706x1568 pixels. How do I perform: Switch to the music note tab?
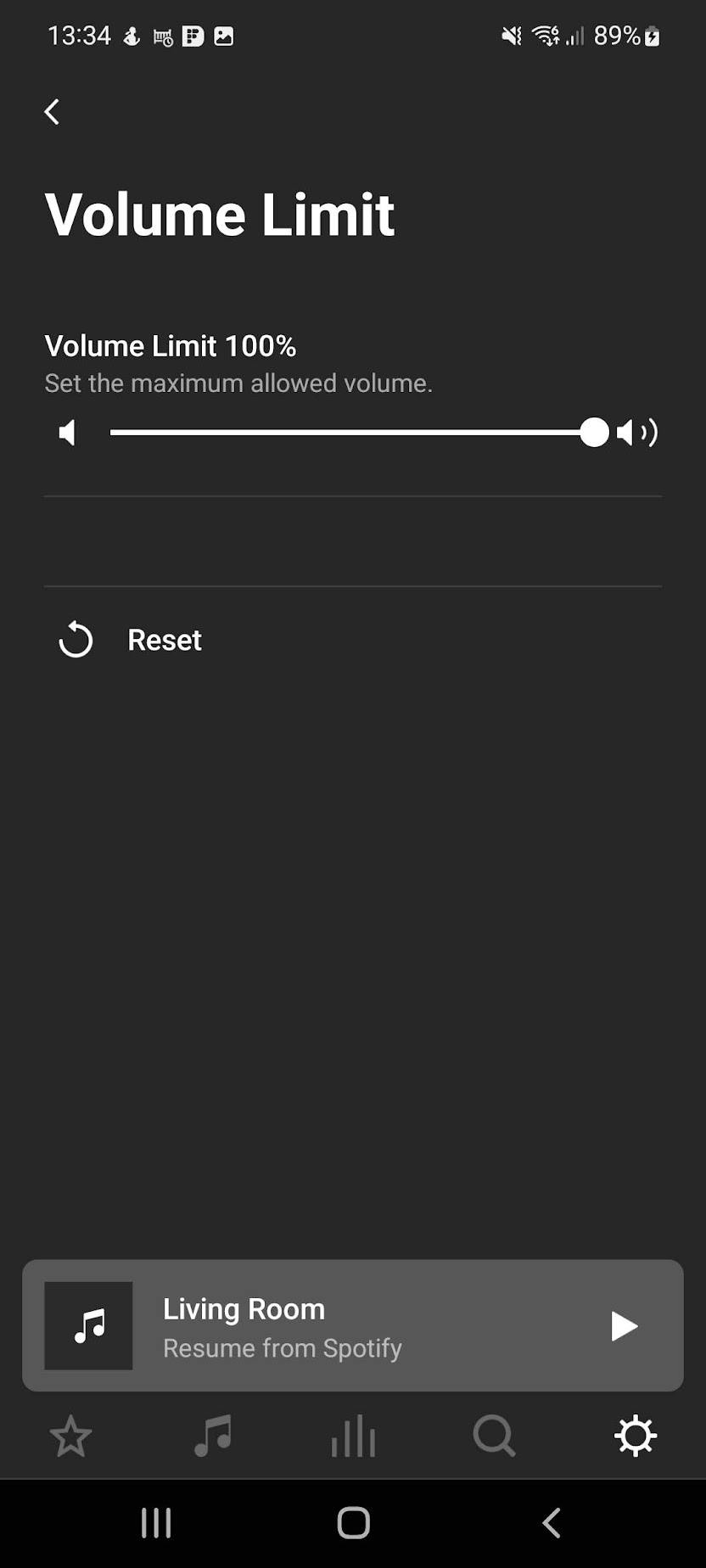(x=212, y=1436)
